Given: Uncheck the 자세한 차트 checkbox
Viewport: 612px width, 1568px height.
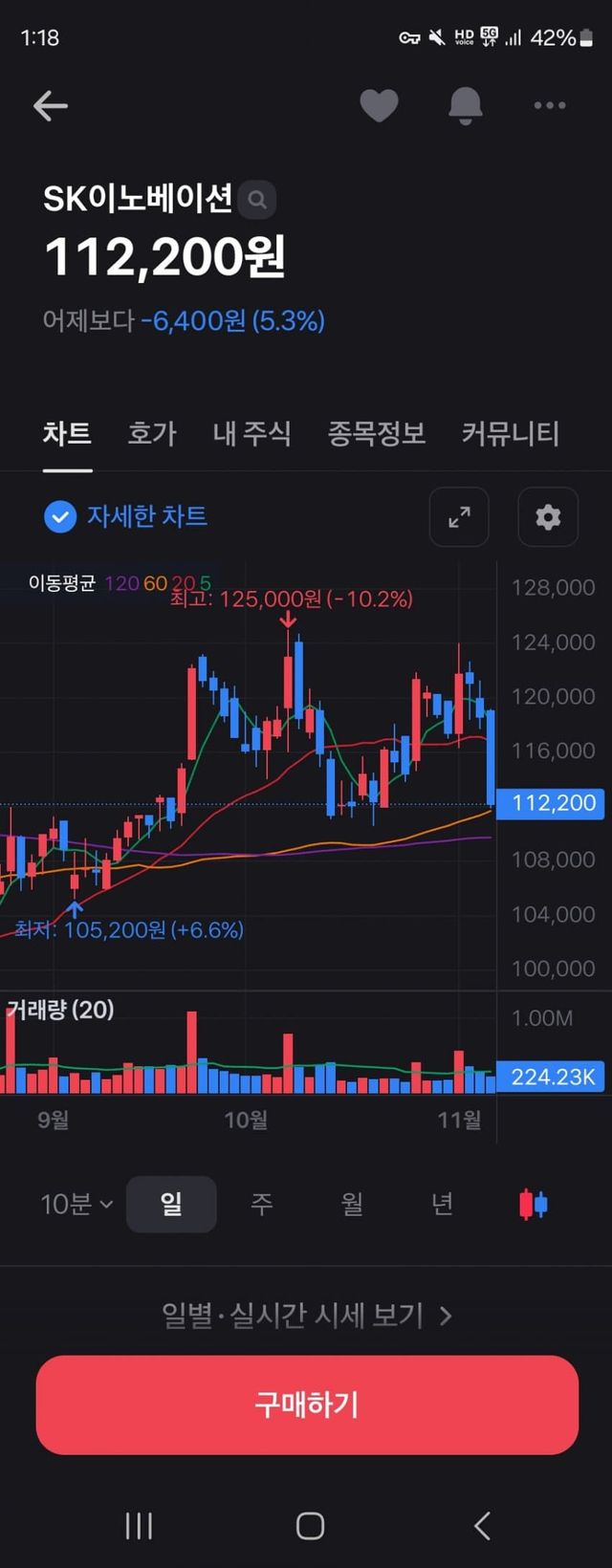Looking at the screenshot, I should pyautogui.click(x=60, y=517).
